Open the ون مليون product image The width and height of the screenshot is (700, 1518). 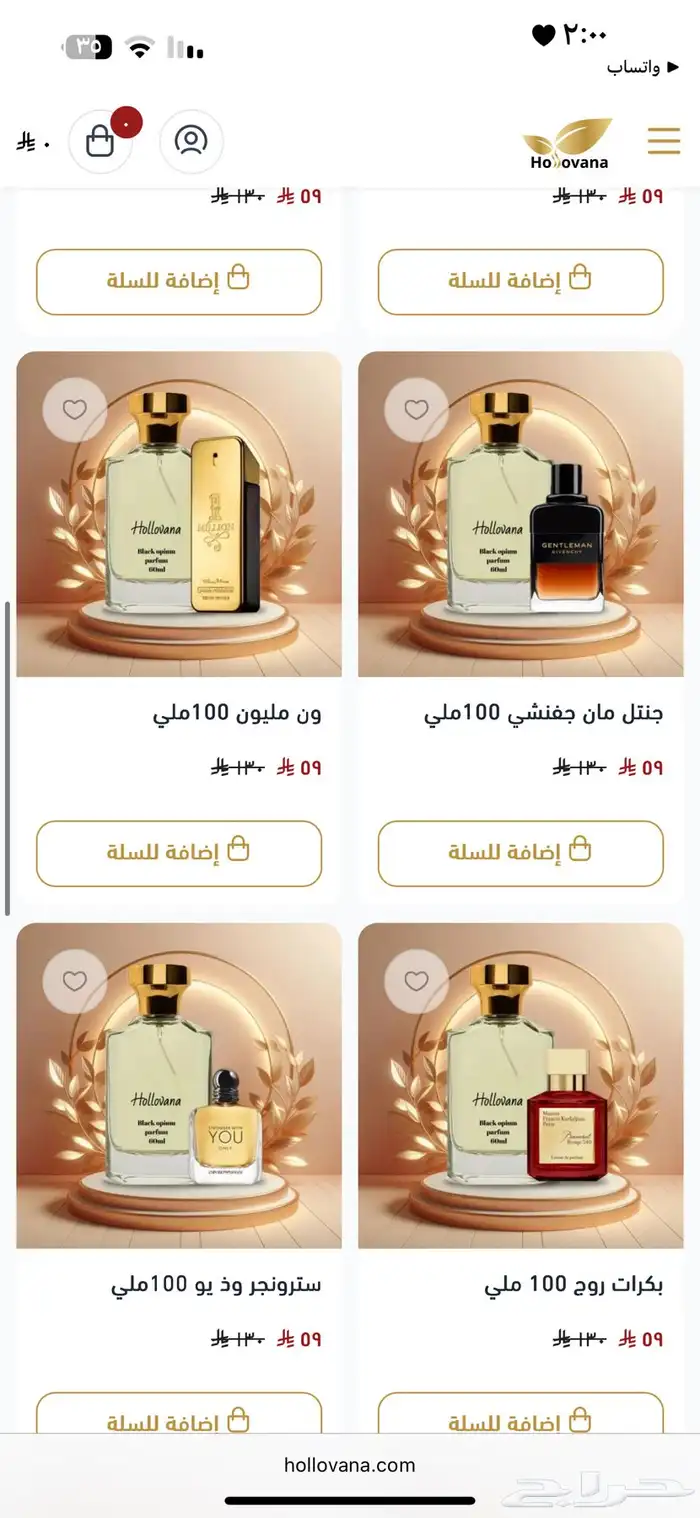click(x=179, y=514)
